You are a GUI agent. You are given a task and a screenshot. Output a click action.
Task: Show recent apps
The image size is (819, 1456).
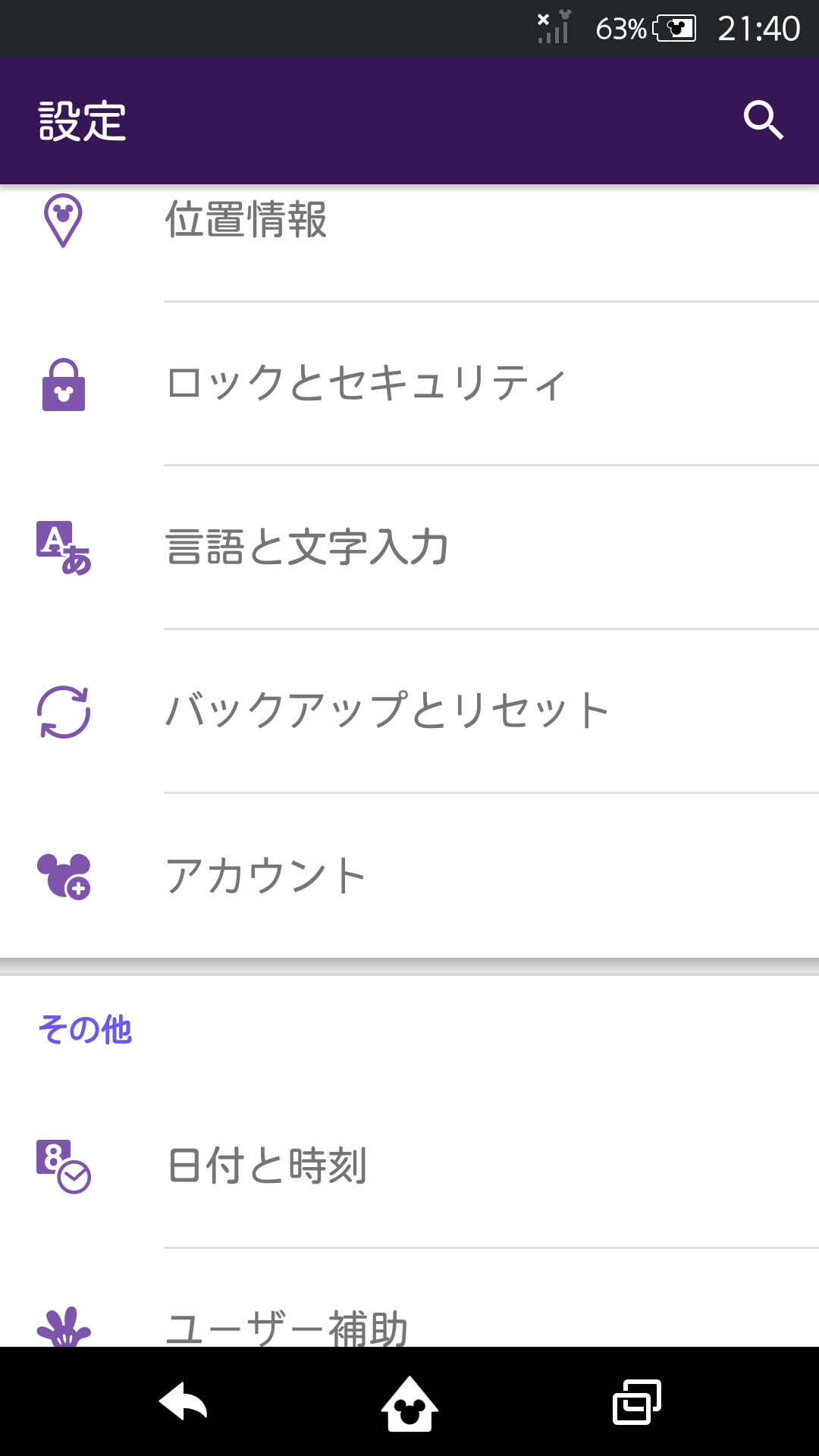pyautogui.click(x=636, y=1401)
